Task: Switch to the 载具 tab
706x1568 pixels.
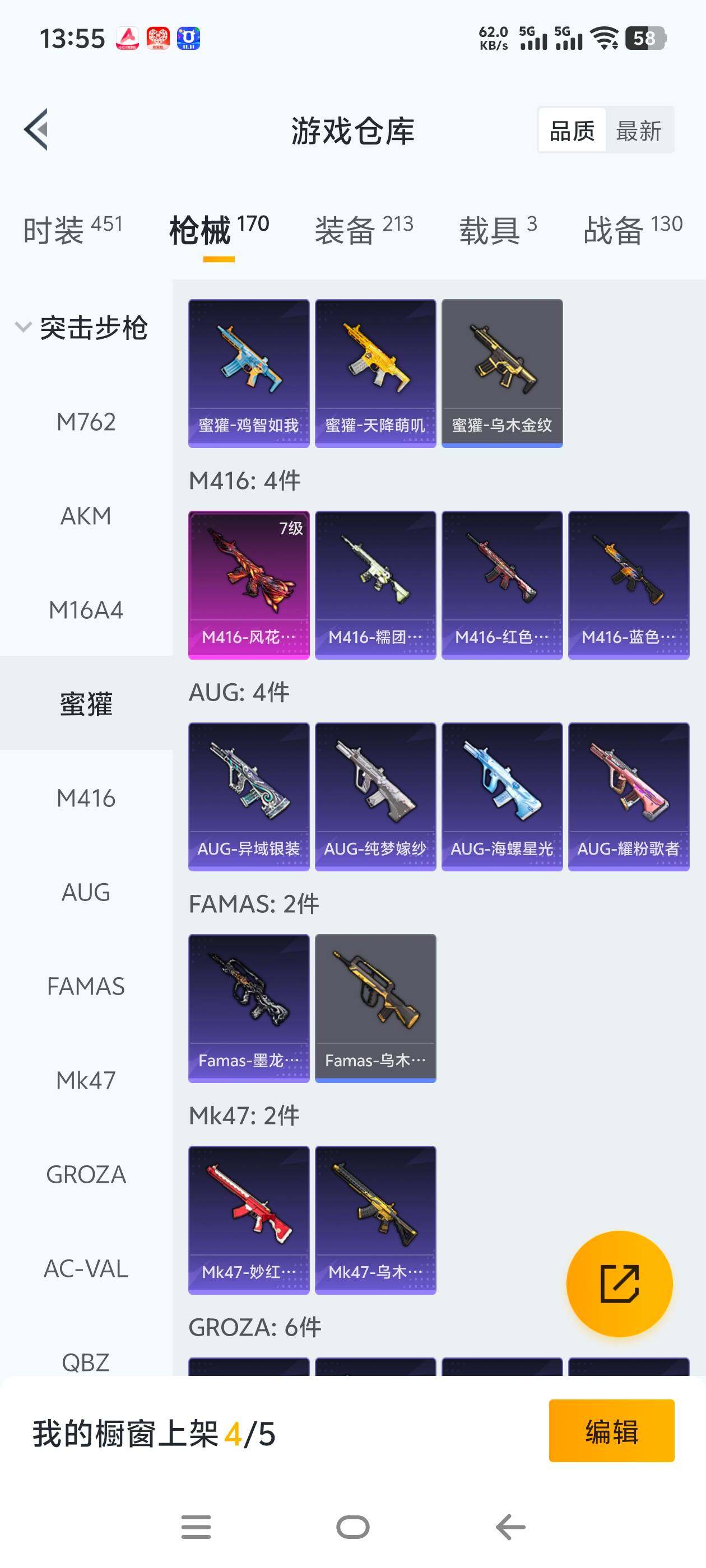Action: (x=498, y=230)
